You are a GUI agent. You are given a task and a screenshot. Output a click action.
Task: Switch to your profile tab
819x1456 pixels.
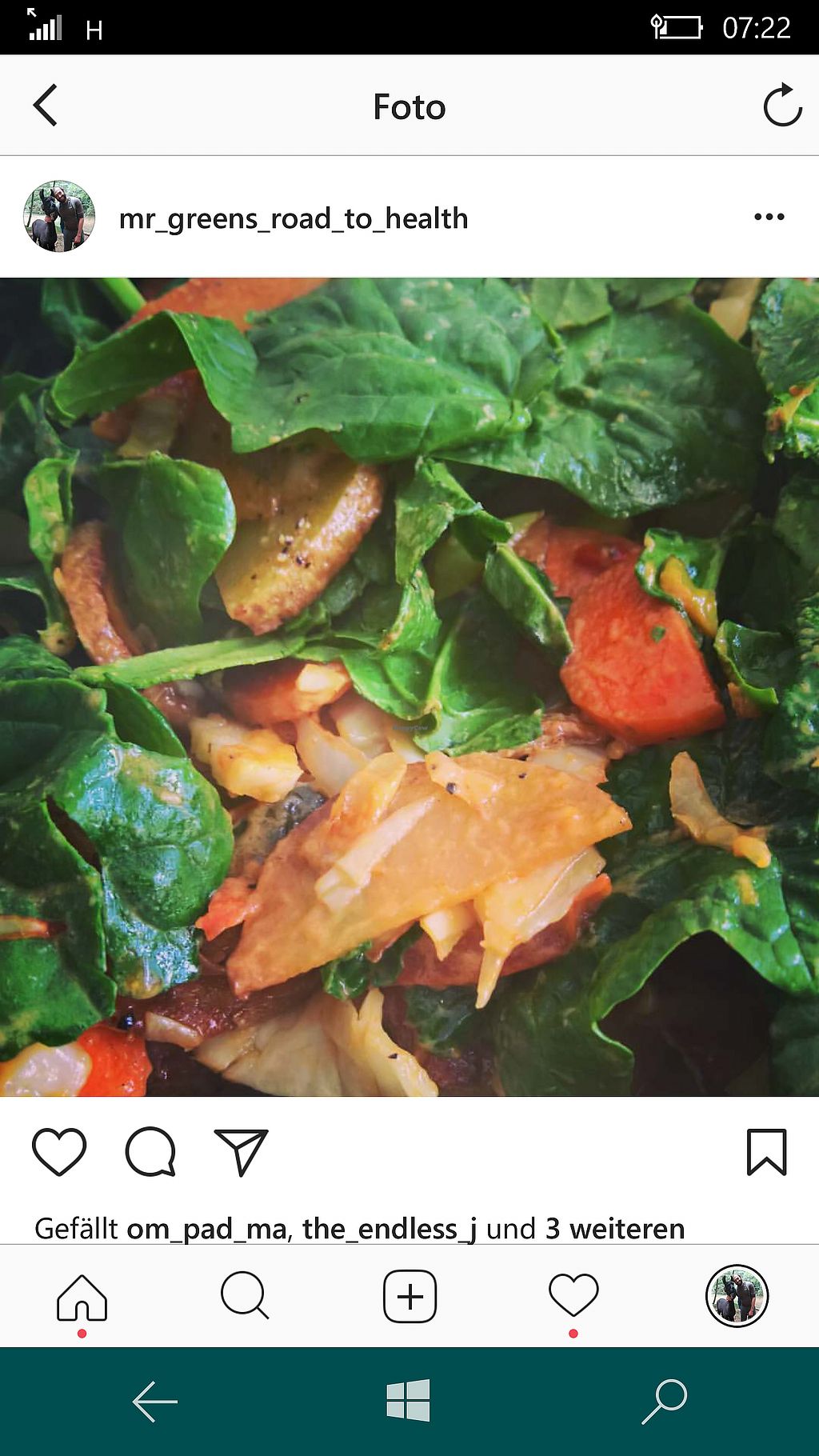tap(737, 1296)
